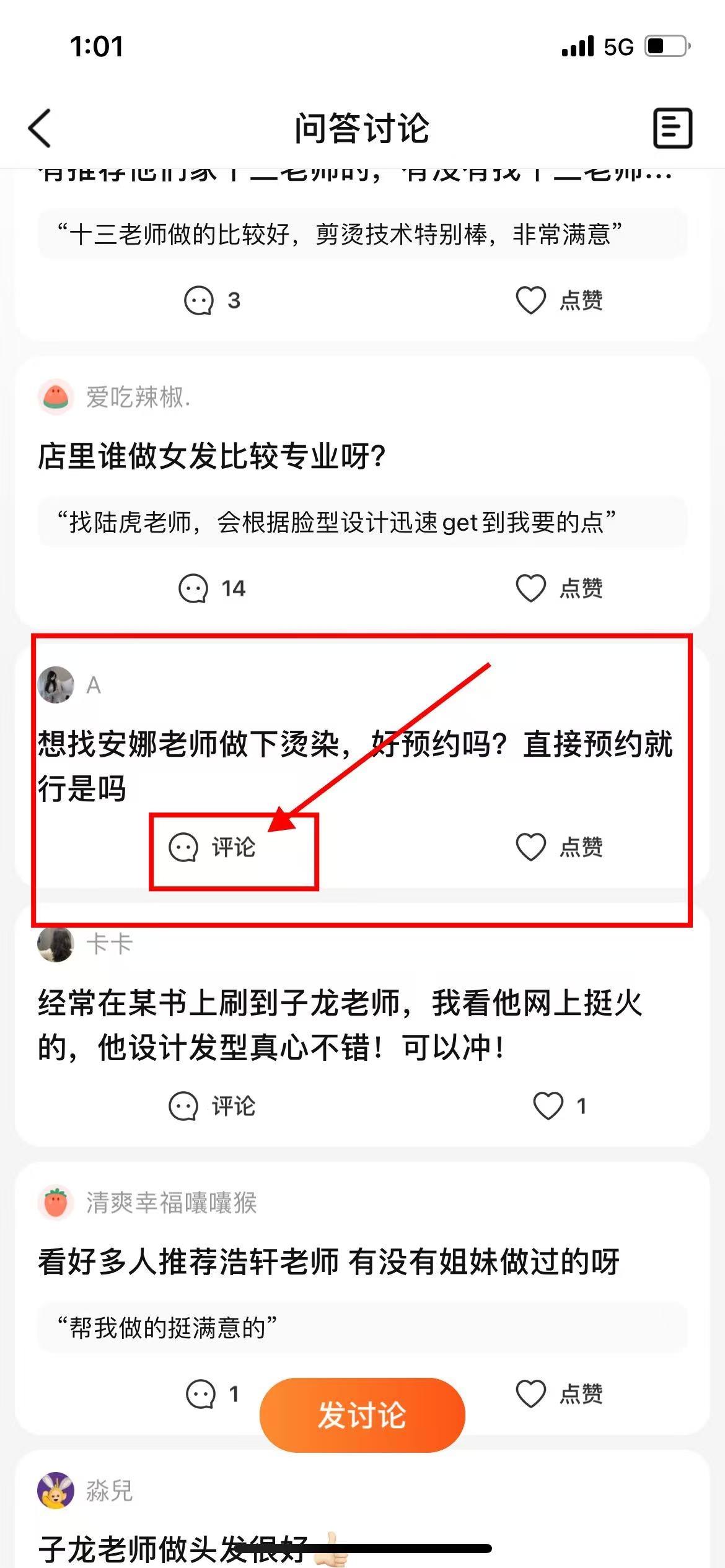The height and width of the screenshot is (1568, 725).
Task: Open post about 浩轩老师 recommendation
Action: tap(328, 1261)
